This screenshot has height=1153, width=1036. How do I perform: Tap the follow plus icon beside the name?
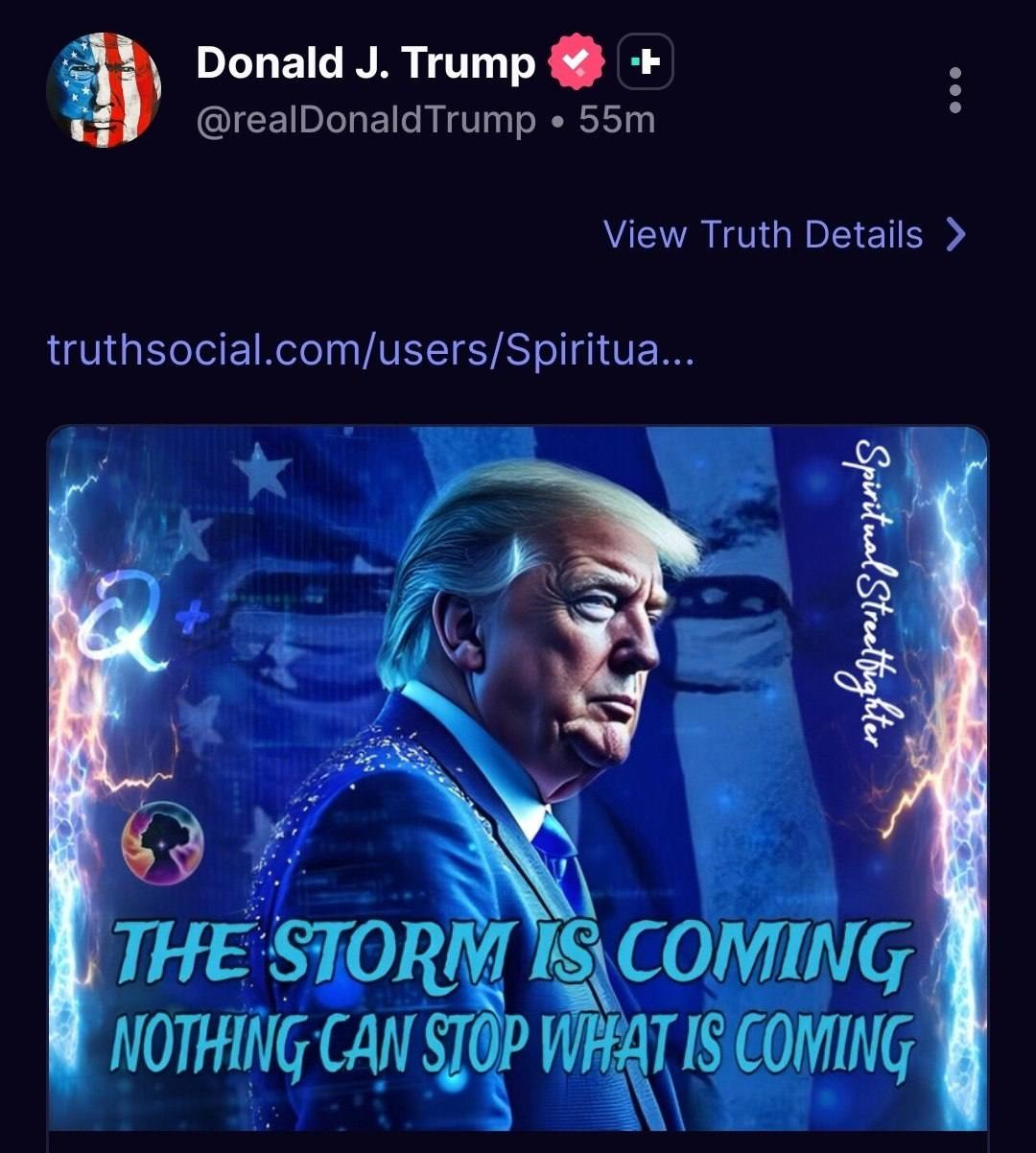(x=645, y=63)
